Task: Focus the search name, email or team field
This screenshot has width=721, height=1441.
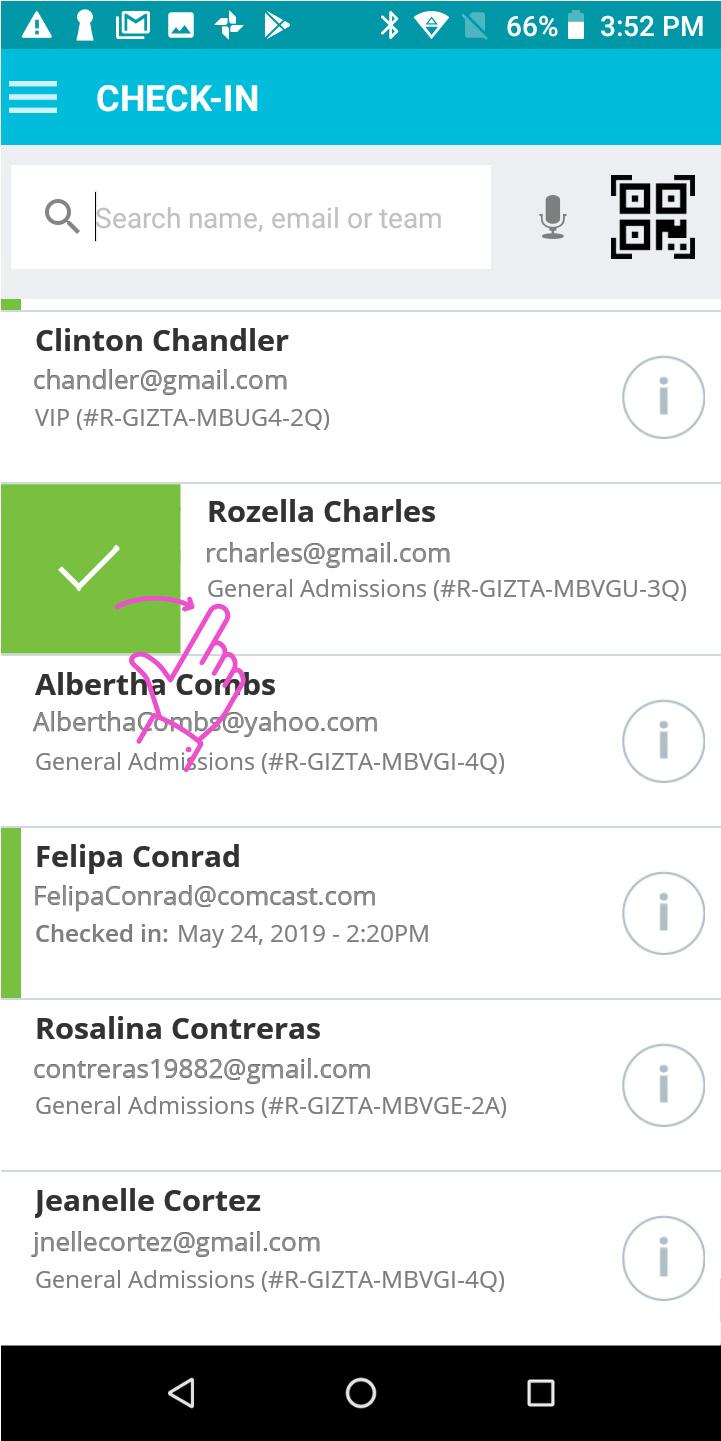Action: tap(251, 217)
